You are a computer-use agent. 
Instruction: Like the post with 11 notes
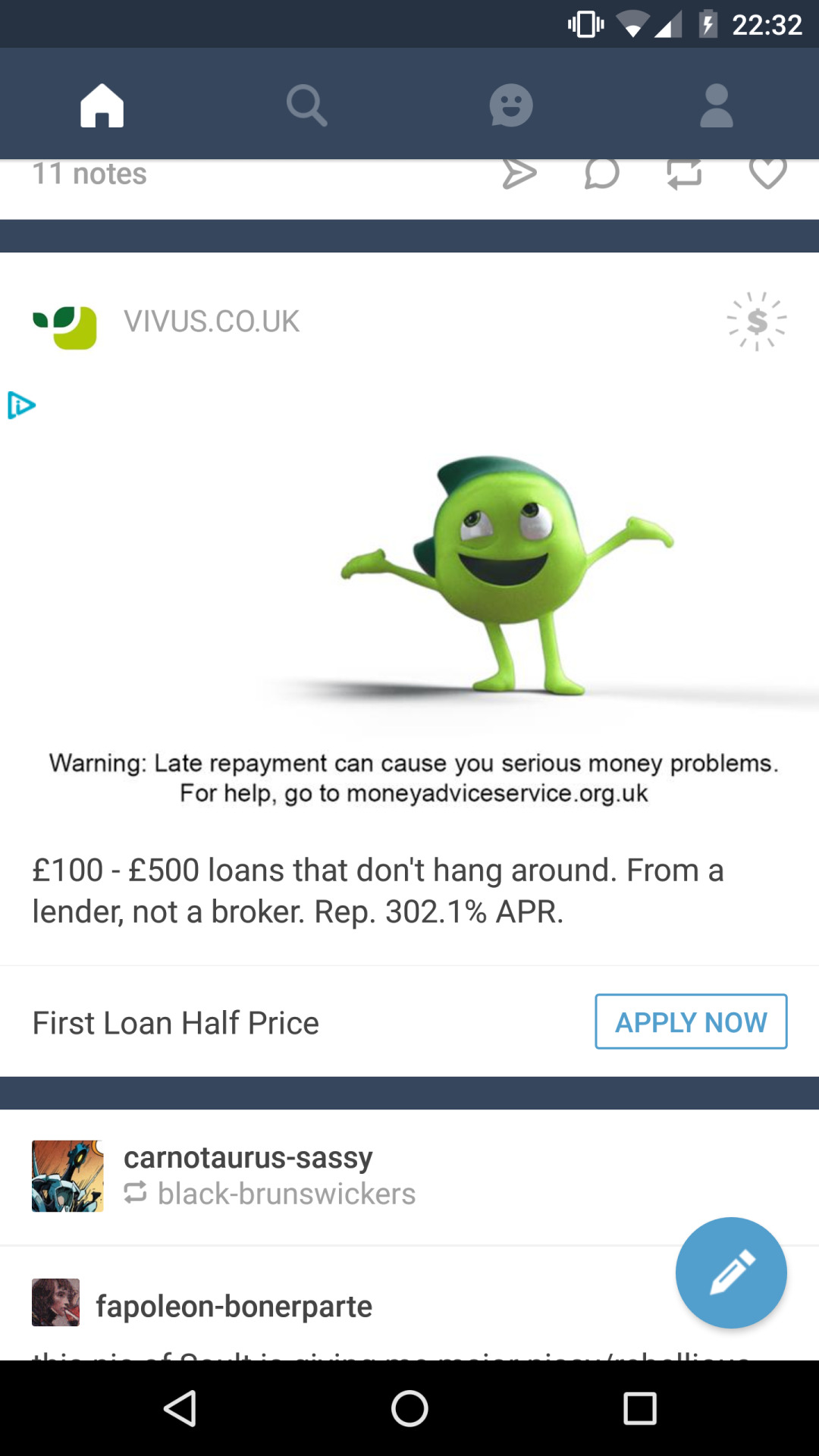click(767, 174)
